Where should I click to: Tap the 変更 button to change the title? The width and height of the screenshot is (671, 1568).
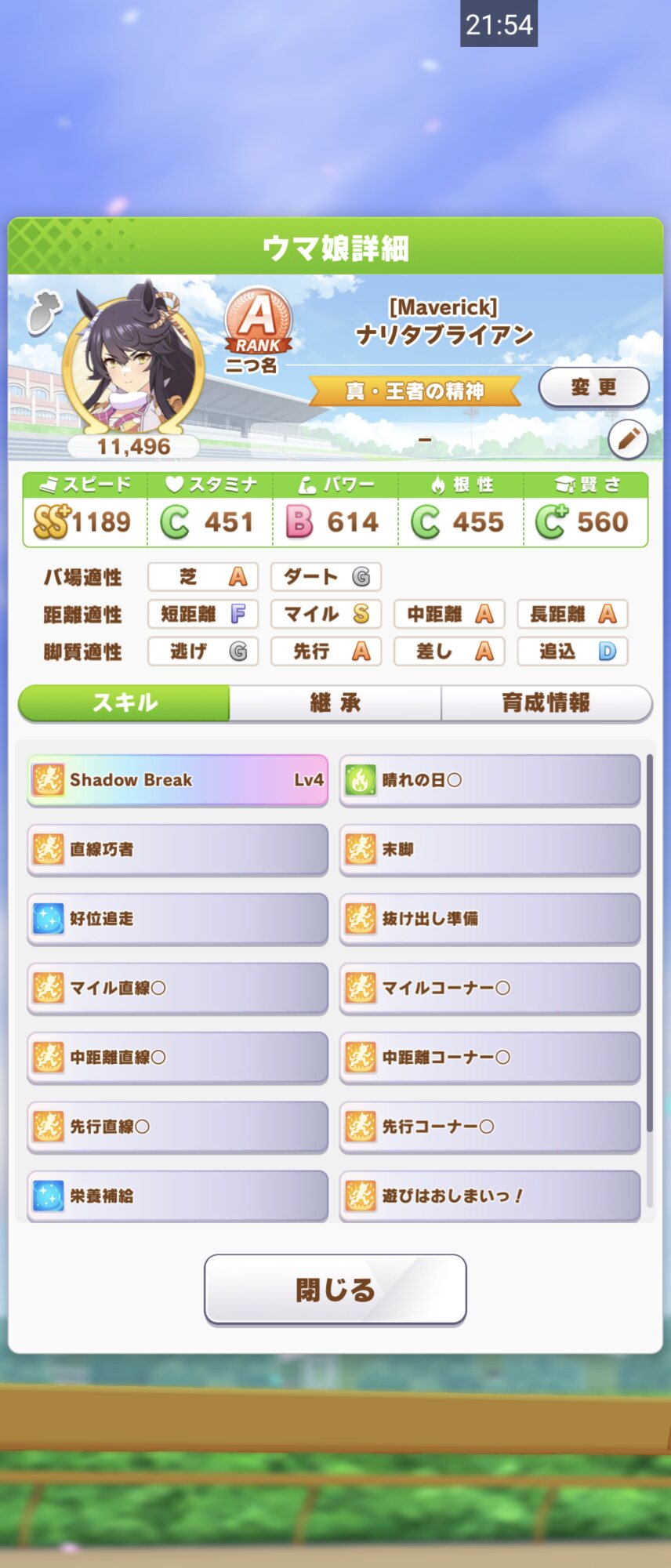pos(593,387)
